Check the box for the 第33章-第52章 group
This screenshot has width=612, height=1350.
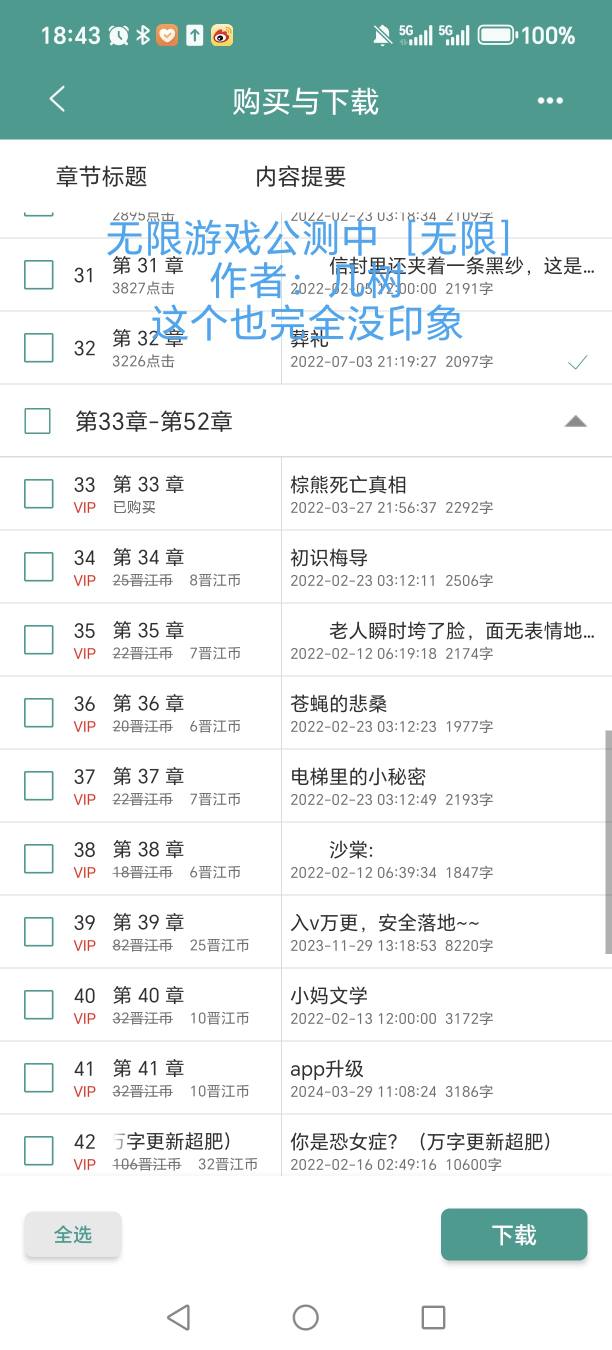point(37,421)
